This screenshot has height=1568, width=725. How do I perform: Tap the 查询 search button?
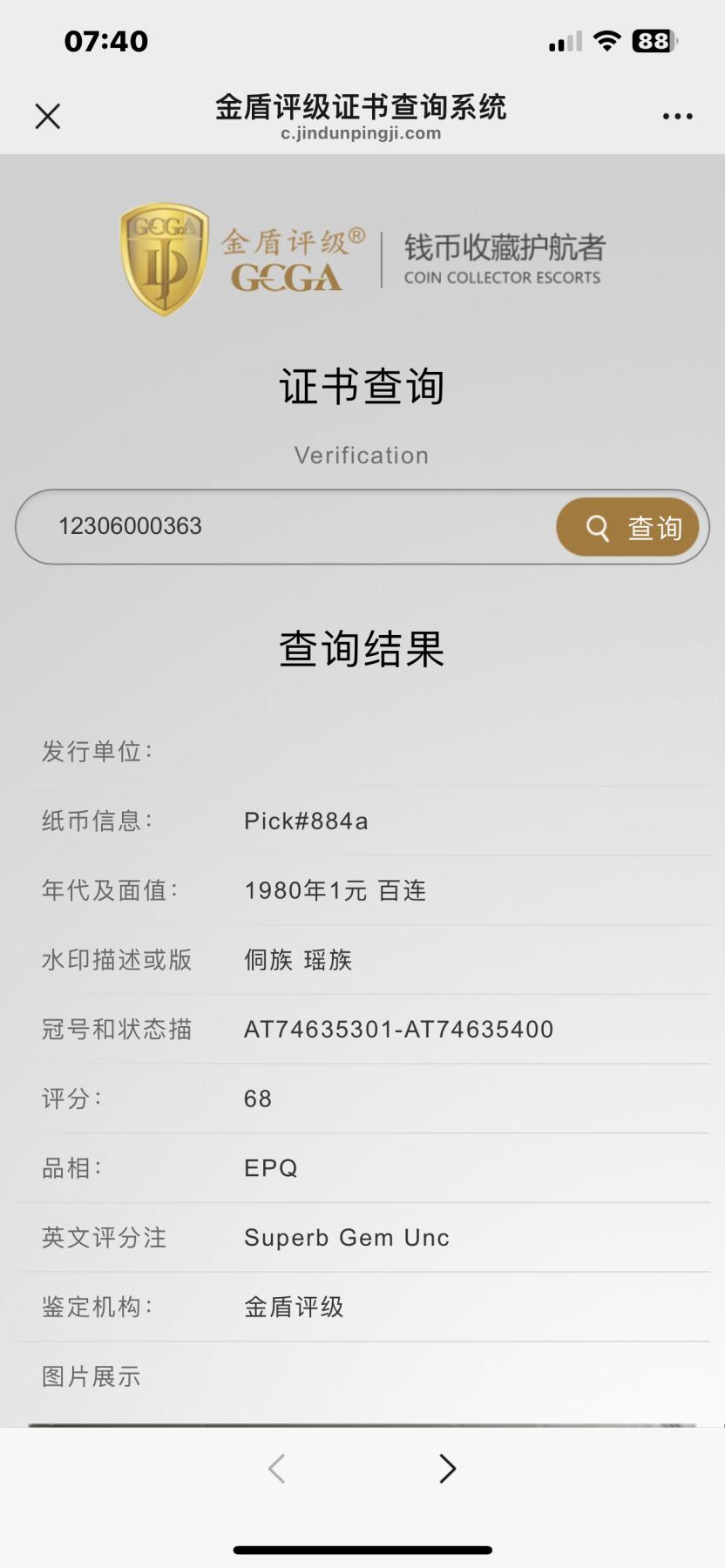point(628,527)
